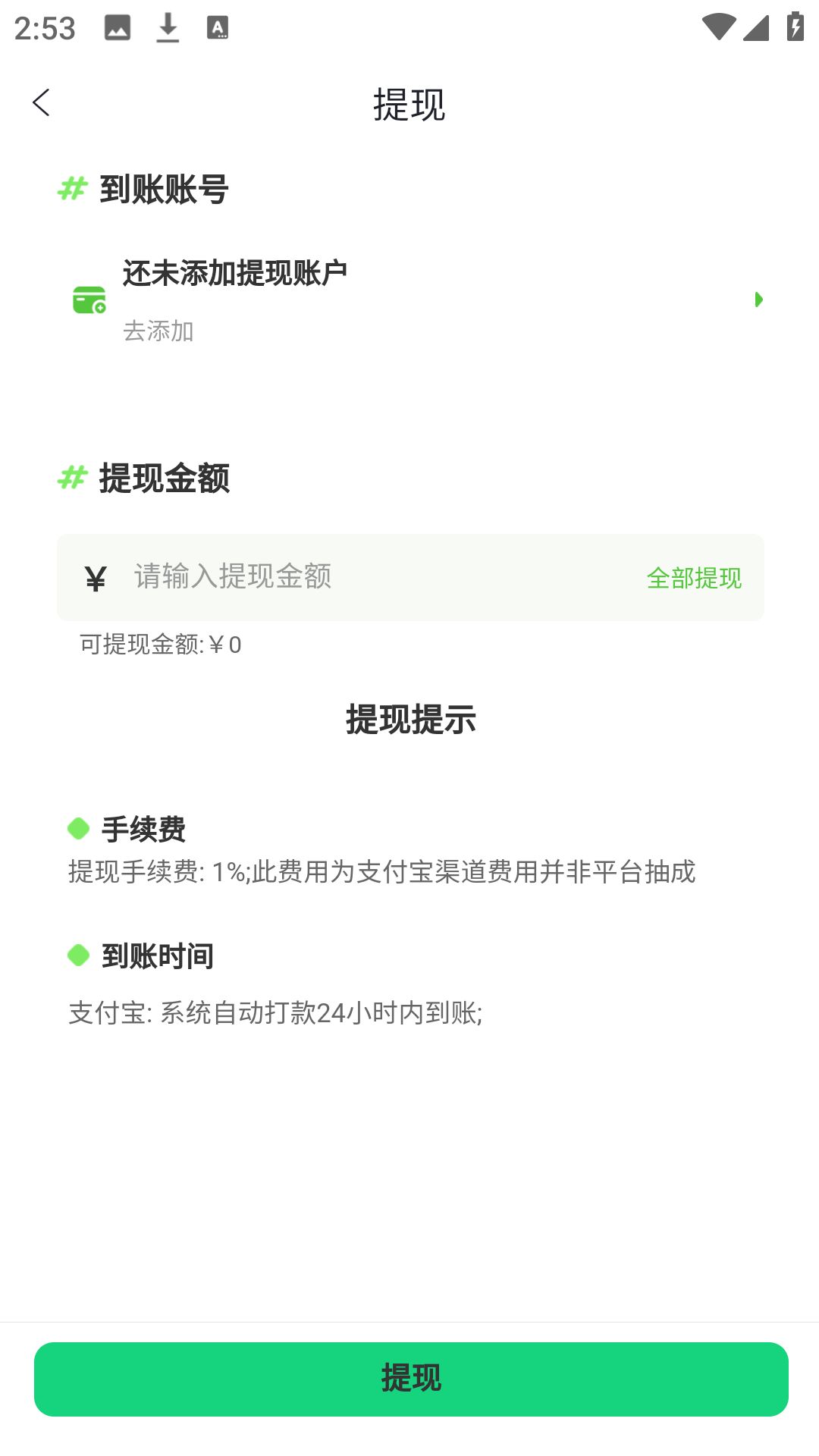This screenshot has width=819, height=1456.
Task: Click the battery icon in status bar
Action: coord(793,27)
